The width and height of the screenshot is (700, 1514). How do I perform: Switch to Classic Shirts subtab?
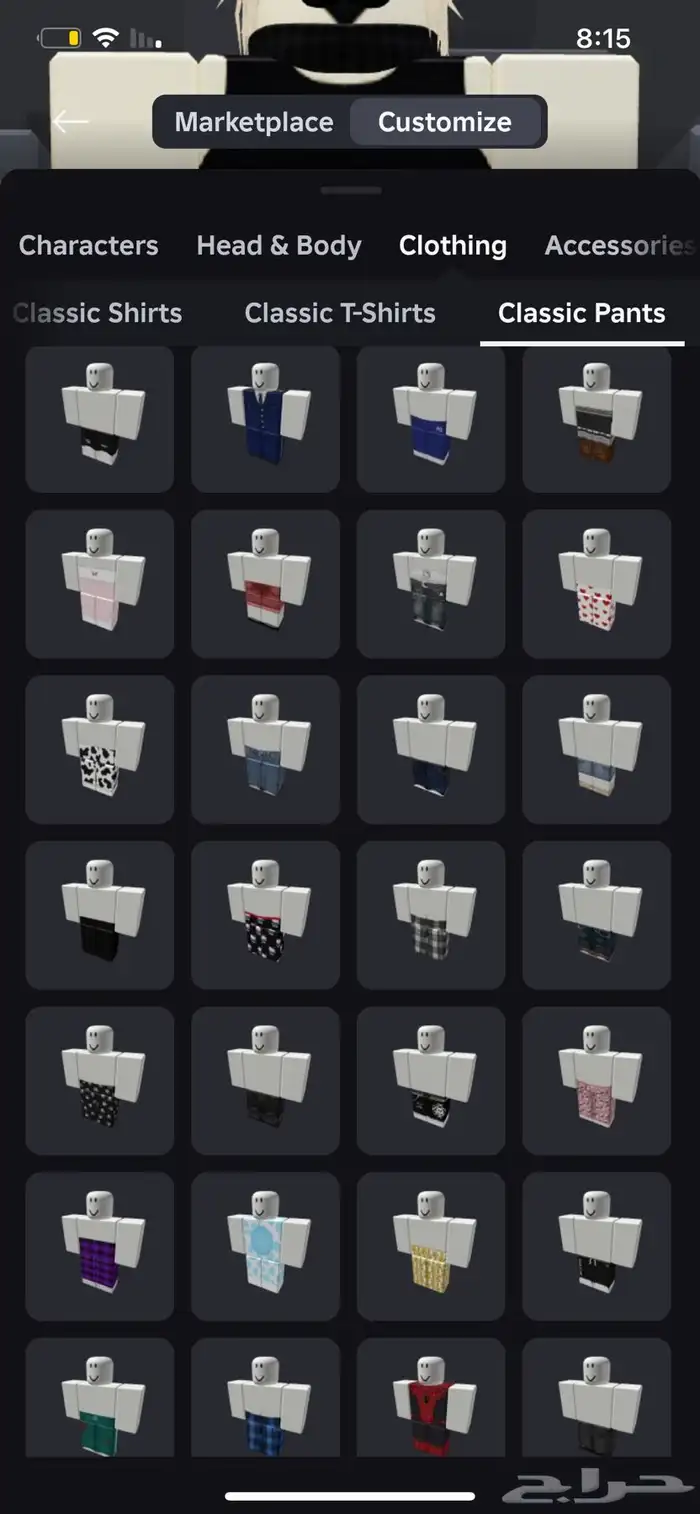[98, 313]
